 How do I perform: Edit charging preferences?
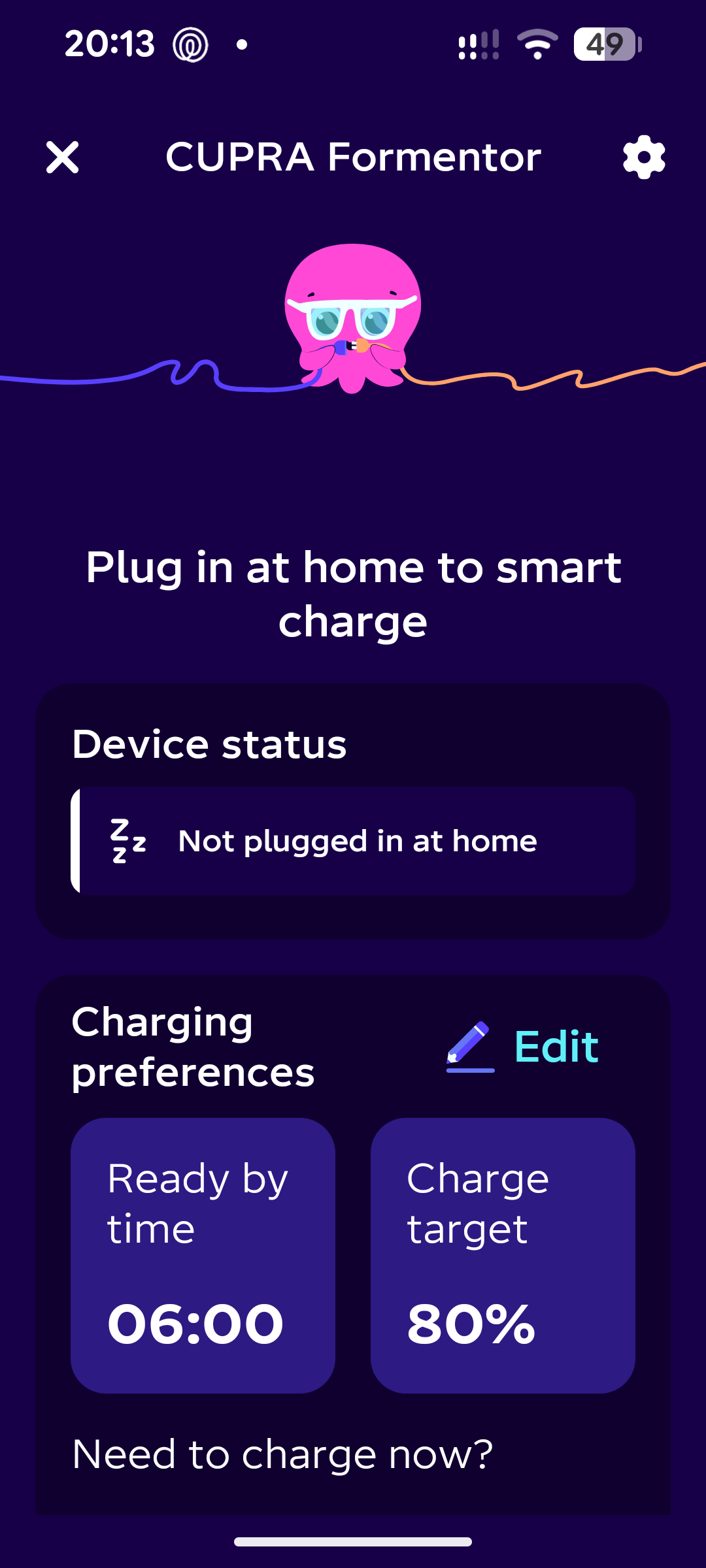pyautogui.click(x=523, y=1047)
